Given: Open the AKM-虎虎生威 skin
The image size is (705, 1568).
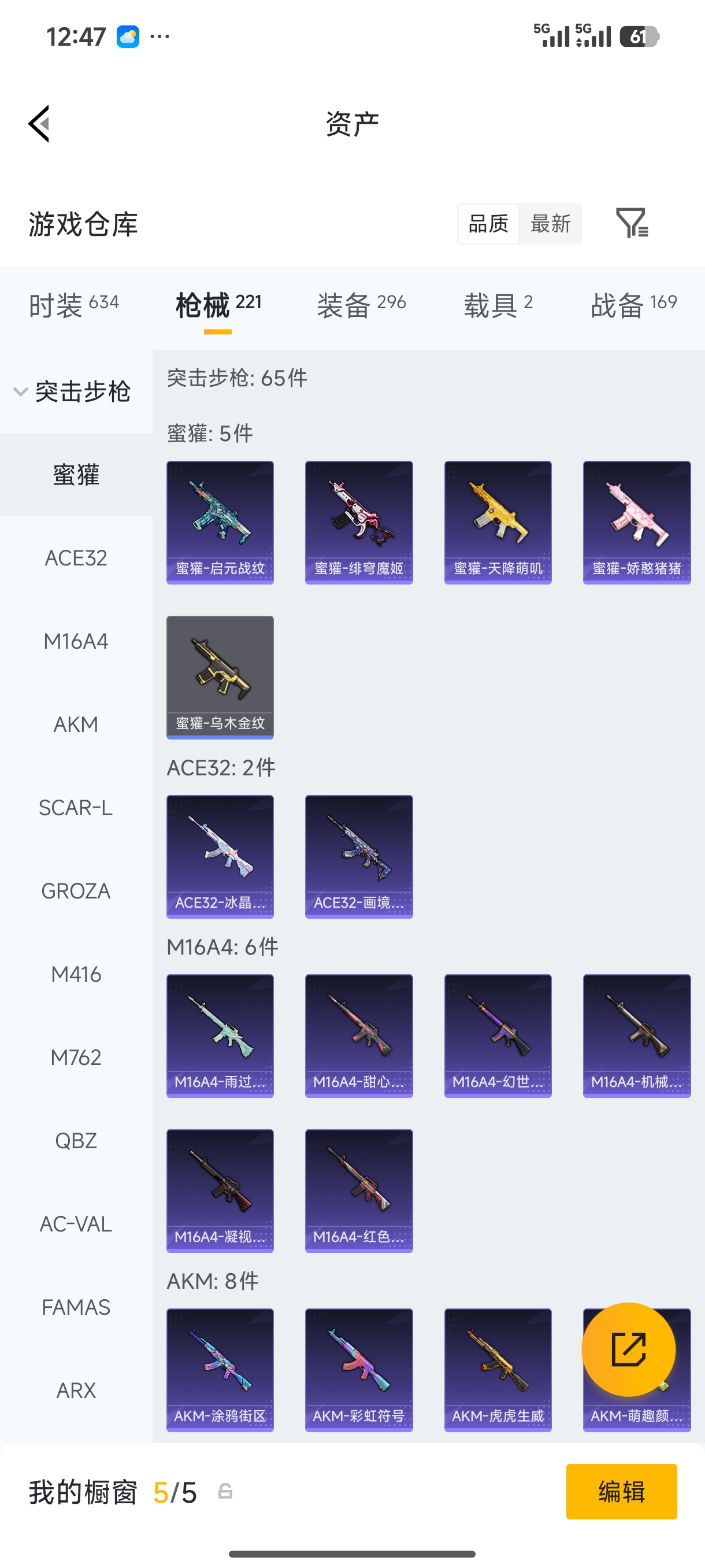Looking at the screenshot, I should click(498, 1370).
